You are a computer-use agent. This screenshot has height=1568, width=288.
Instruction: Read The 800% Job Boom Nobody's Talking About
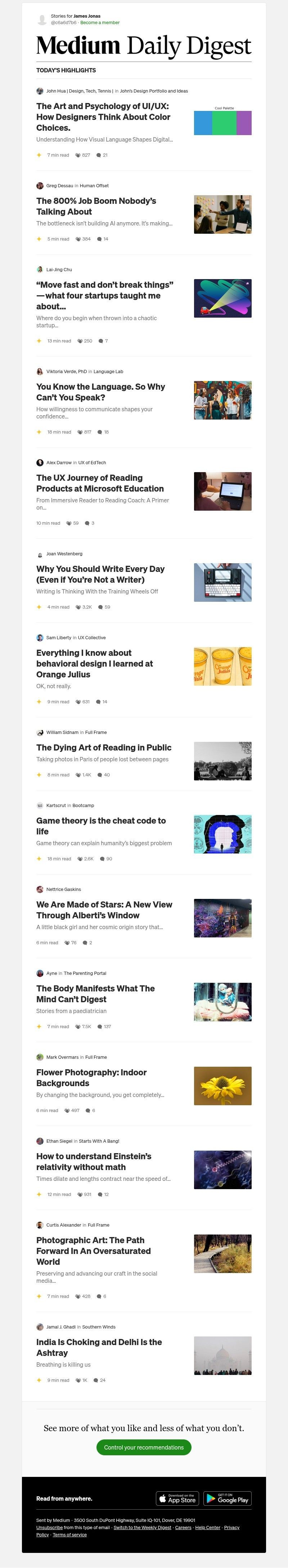[96, 206]
